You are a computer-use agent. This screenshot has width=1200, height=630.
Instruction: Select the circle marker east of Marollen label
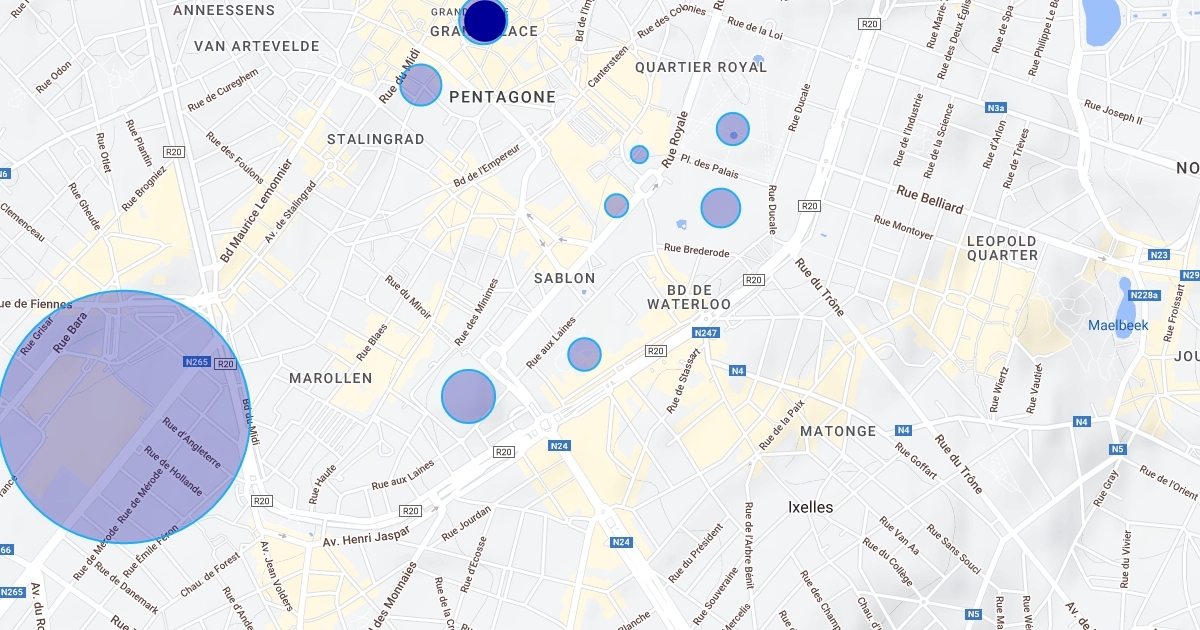point(468,396)
